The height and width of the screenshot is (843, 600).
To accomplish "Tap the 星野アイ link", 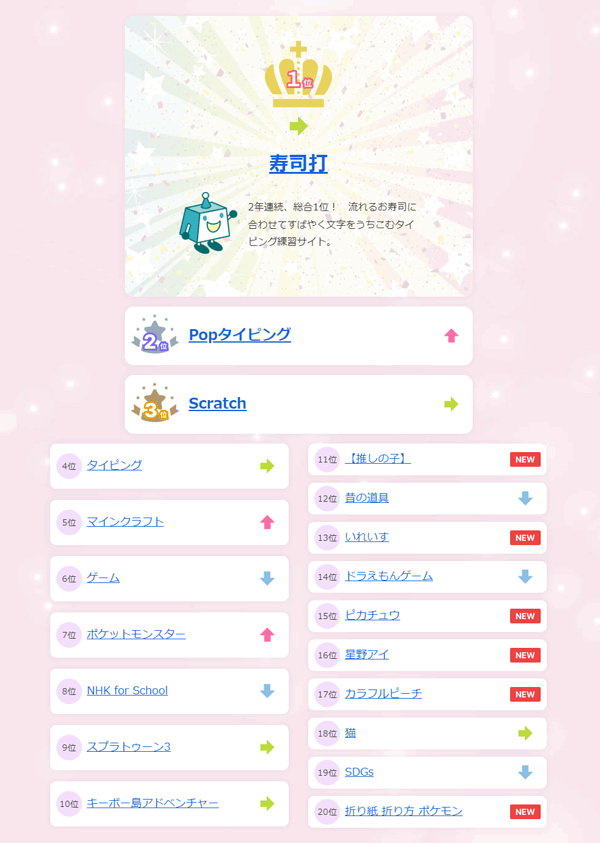I will coord(366,654).
